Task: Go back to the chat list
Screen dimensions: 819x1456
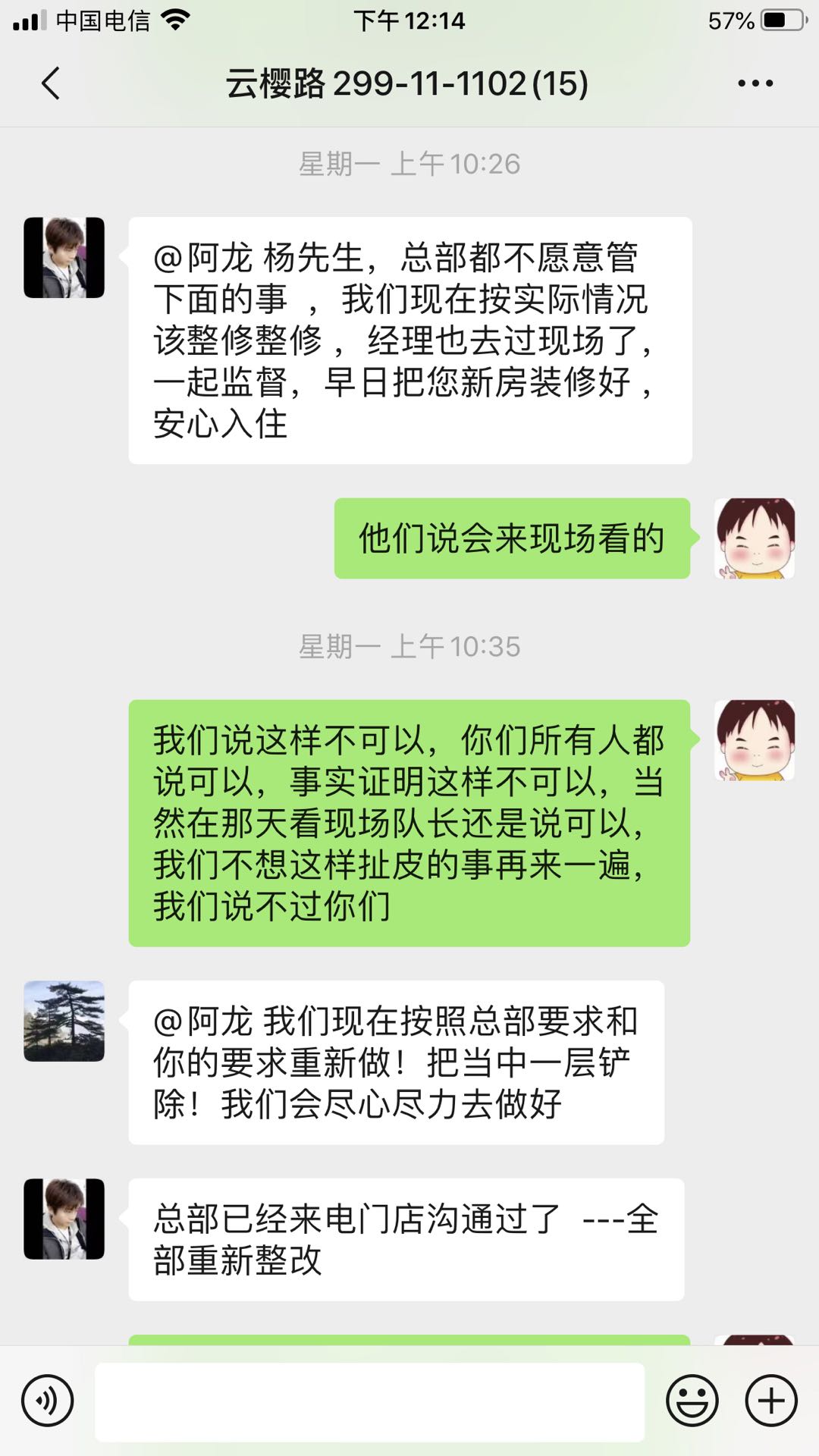Action: pyautogui.click(x=50, y=83)
